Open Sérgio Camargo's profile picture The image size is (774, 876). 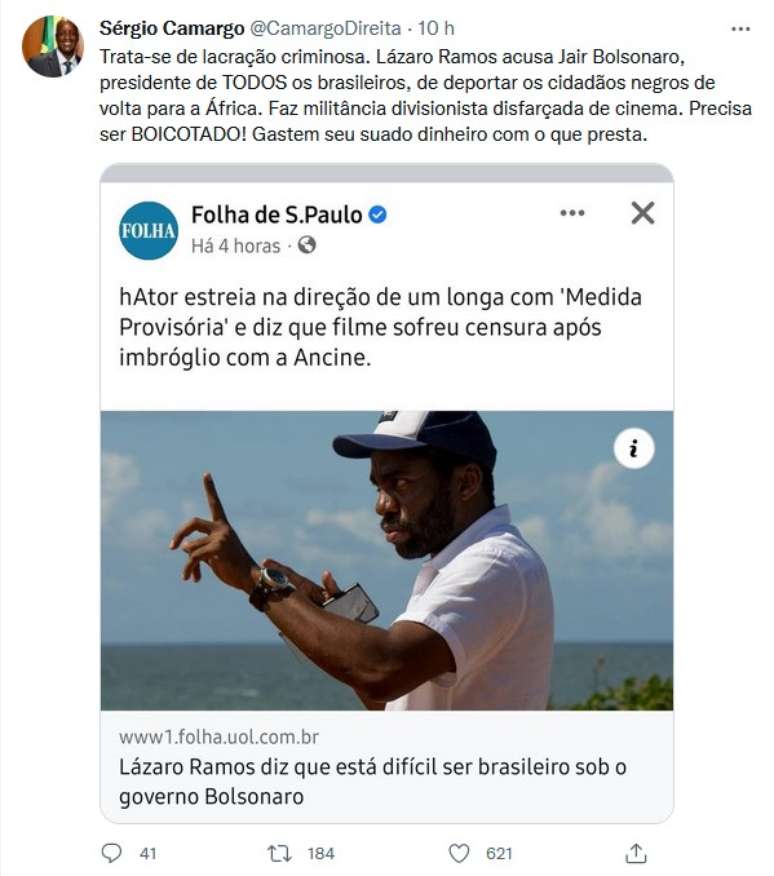point(52,47)
